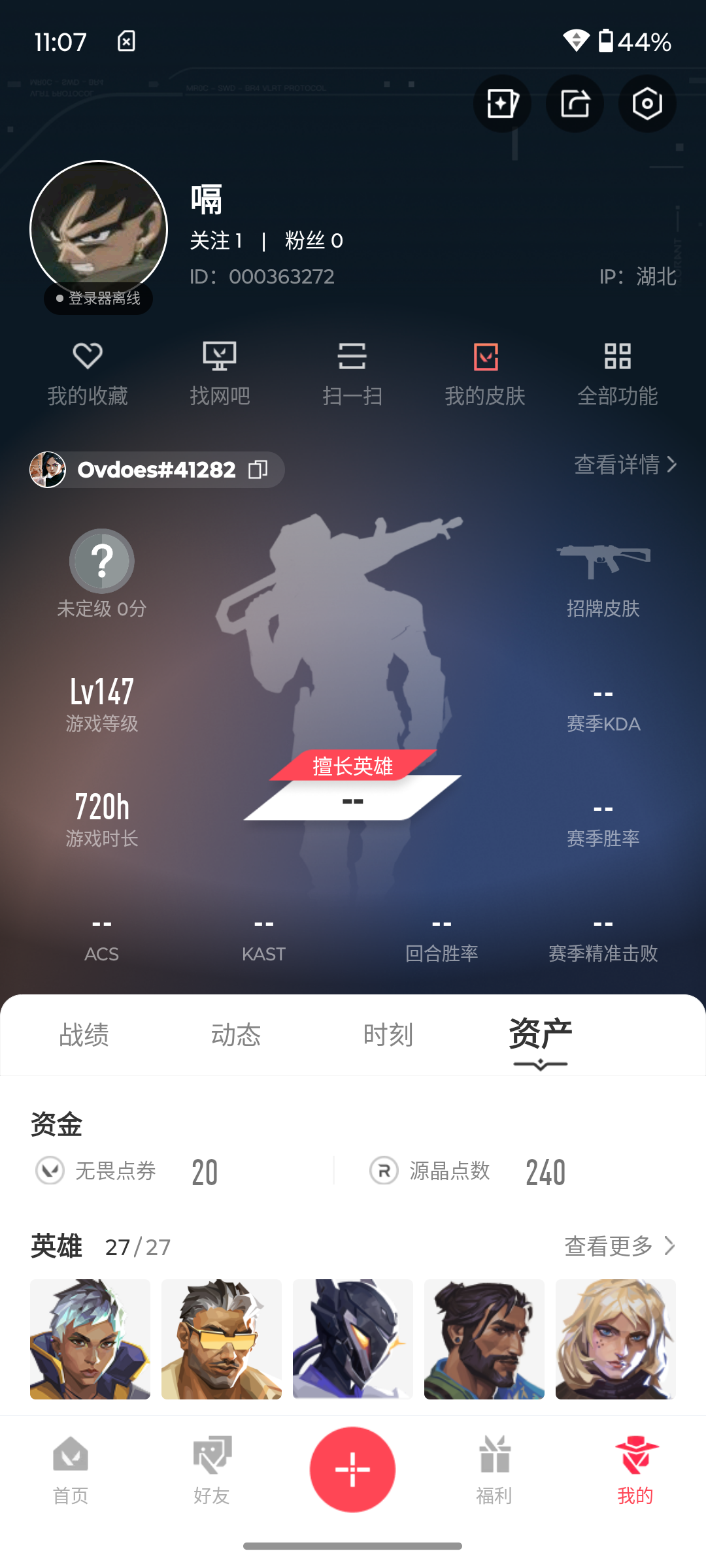
Task: Open the sparkle card edit icon
Action: tap(502, 103)
